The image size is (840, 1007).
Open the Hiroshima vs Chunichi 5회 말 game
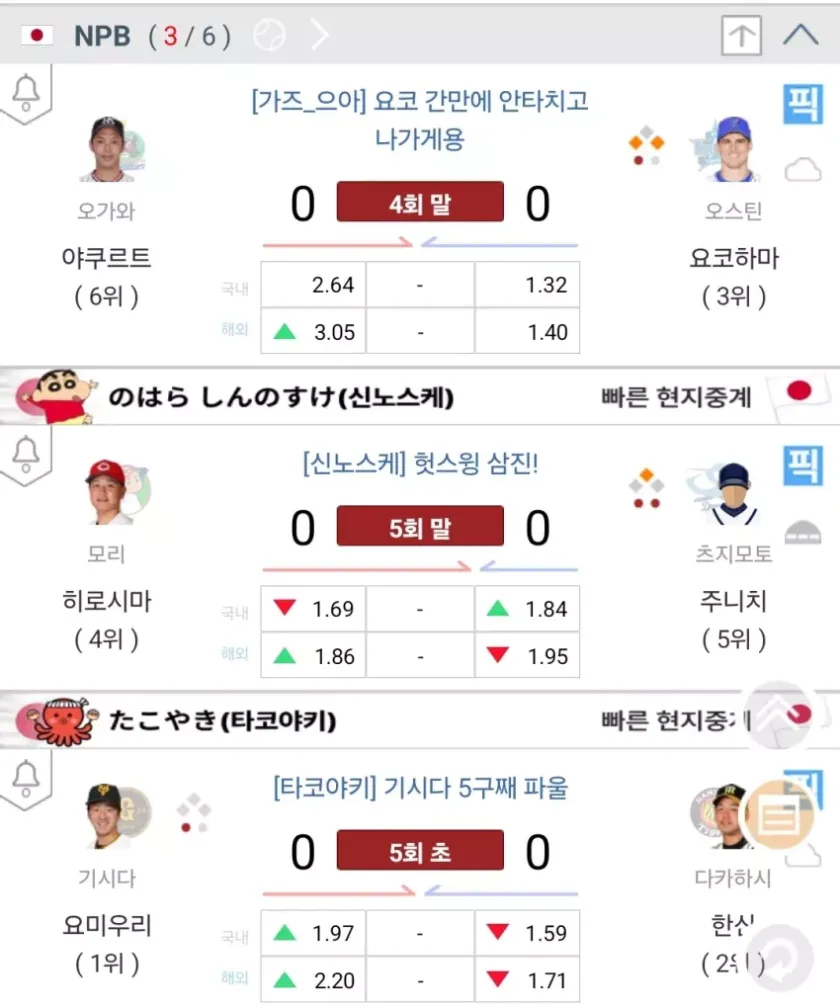(419, 528)
